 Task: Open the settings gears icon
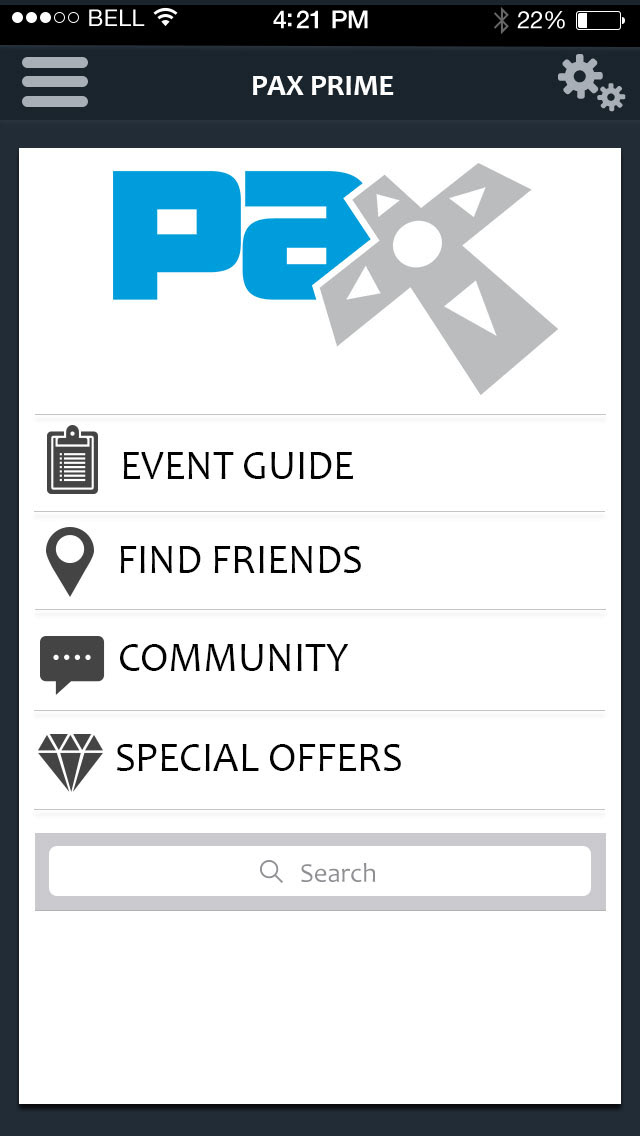(x=590, y=82)
